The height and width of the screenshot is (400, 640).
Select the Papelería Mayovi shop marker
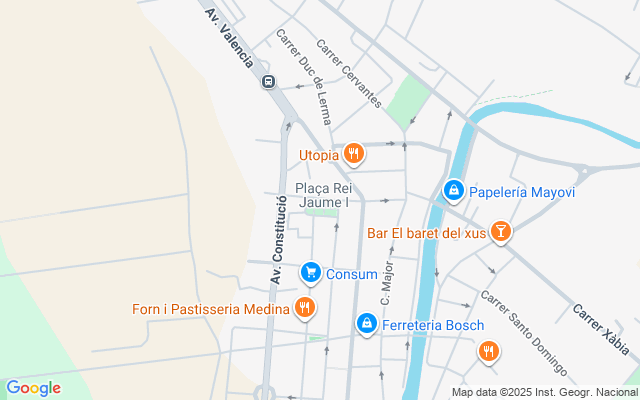[454, 191]
